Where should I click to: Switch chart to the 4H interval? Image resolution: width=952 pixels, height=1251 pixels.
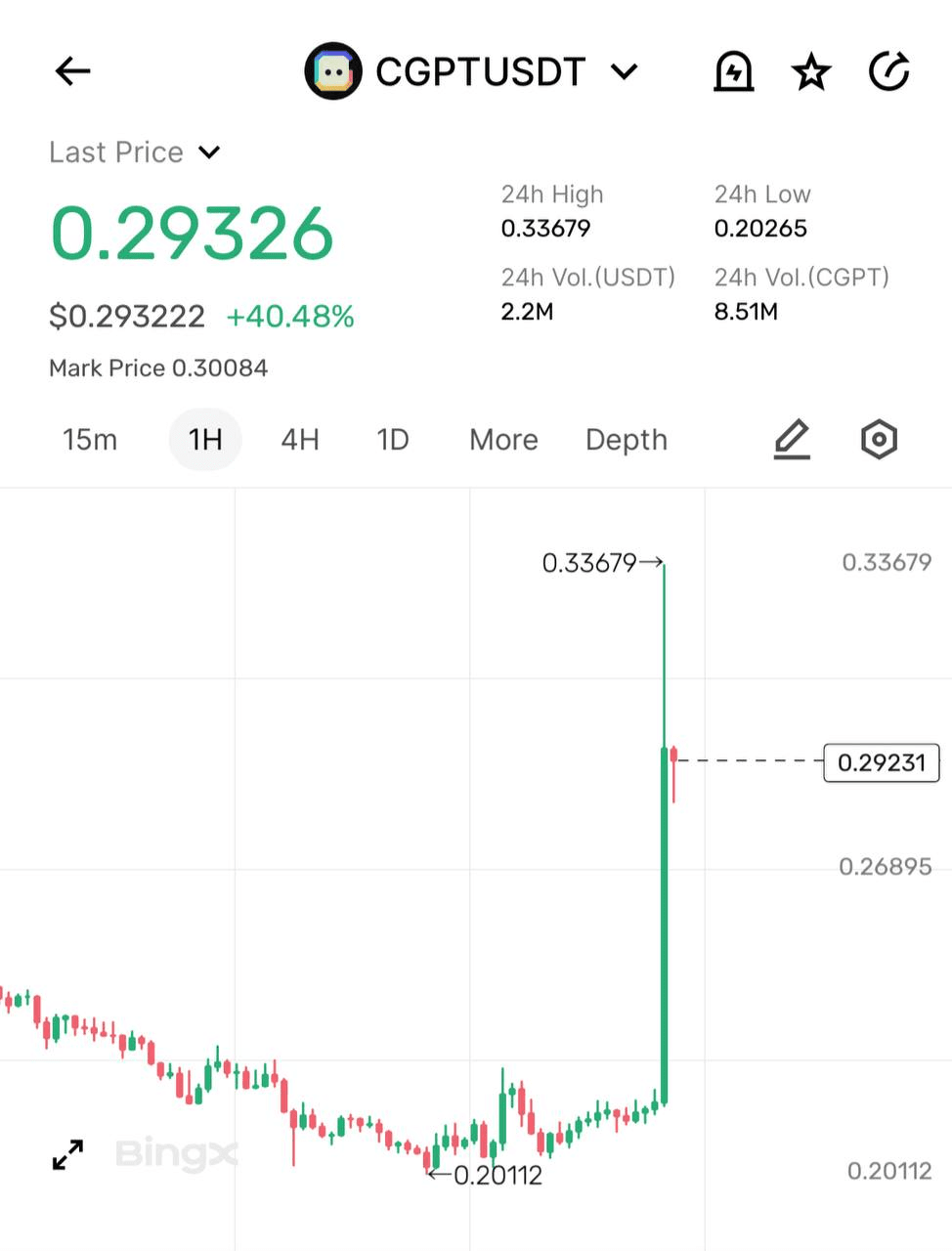click(300, 440)
